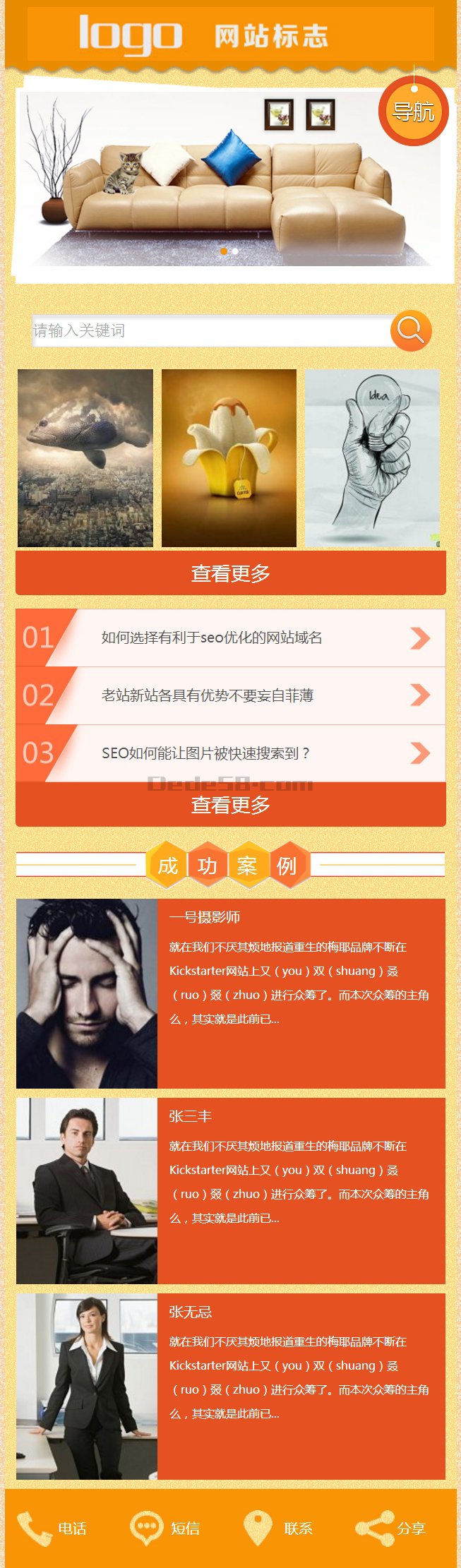Open article 02 老站新站各具有优势不要妄自菲薄
This screenshot has width=461, height=1568.
click(x=230, y=696)
